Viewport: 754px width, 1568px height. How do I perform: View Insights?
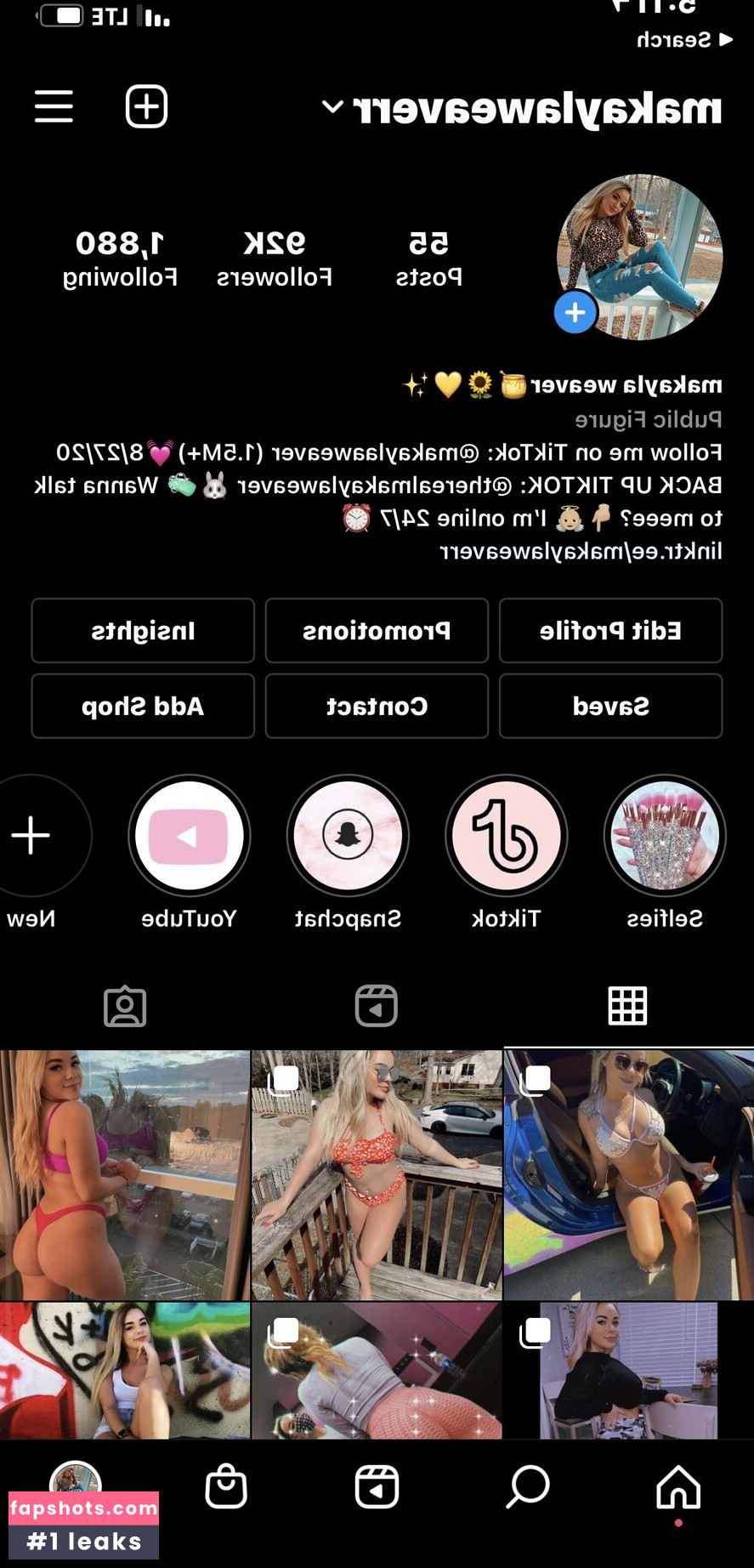[x=143, y=631]
